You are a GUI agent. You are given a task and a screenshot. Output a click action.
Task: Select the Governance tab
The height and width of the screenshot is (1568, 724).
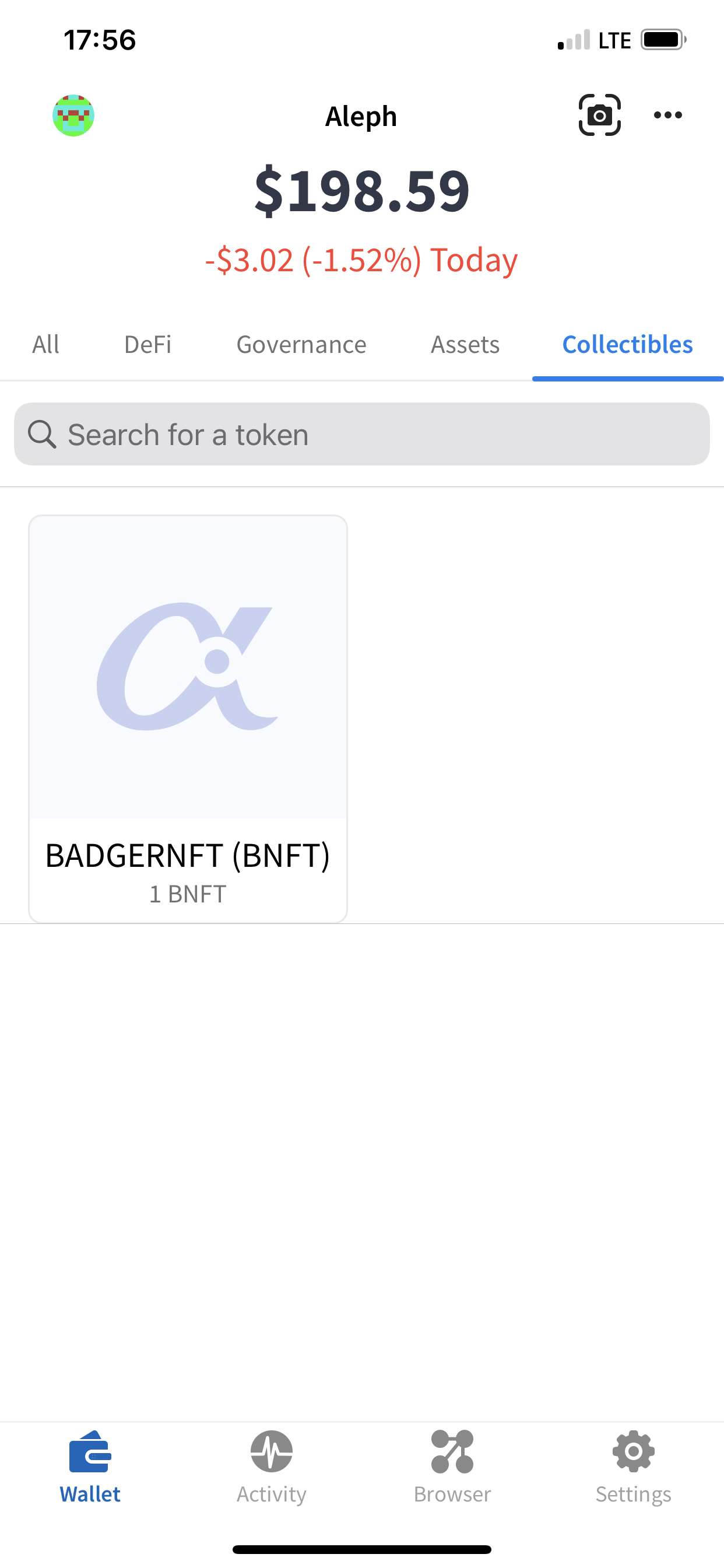tap(301, 345)
